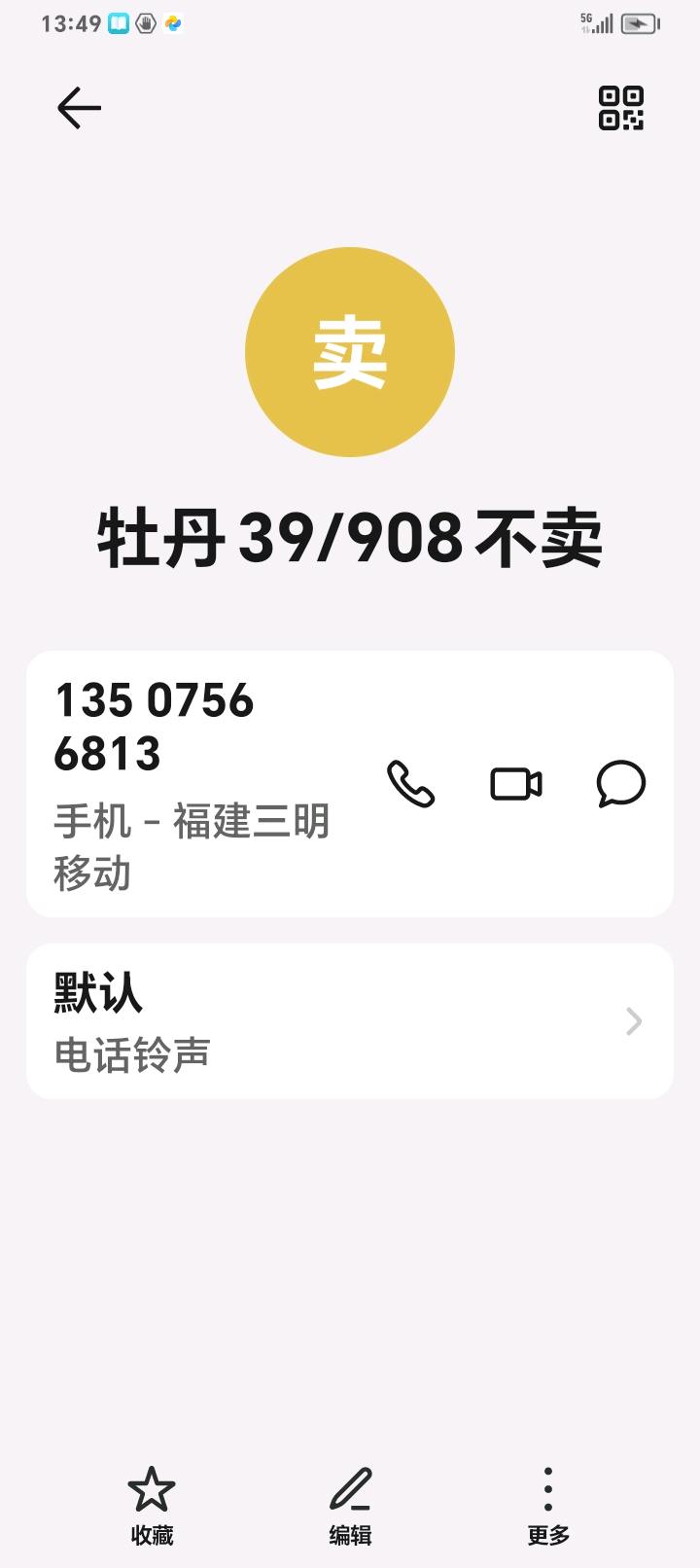Open the contact QR code
Image resolution: width=700 pixels, height=1568 pixels.
coord(620,108)
